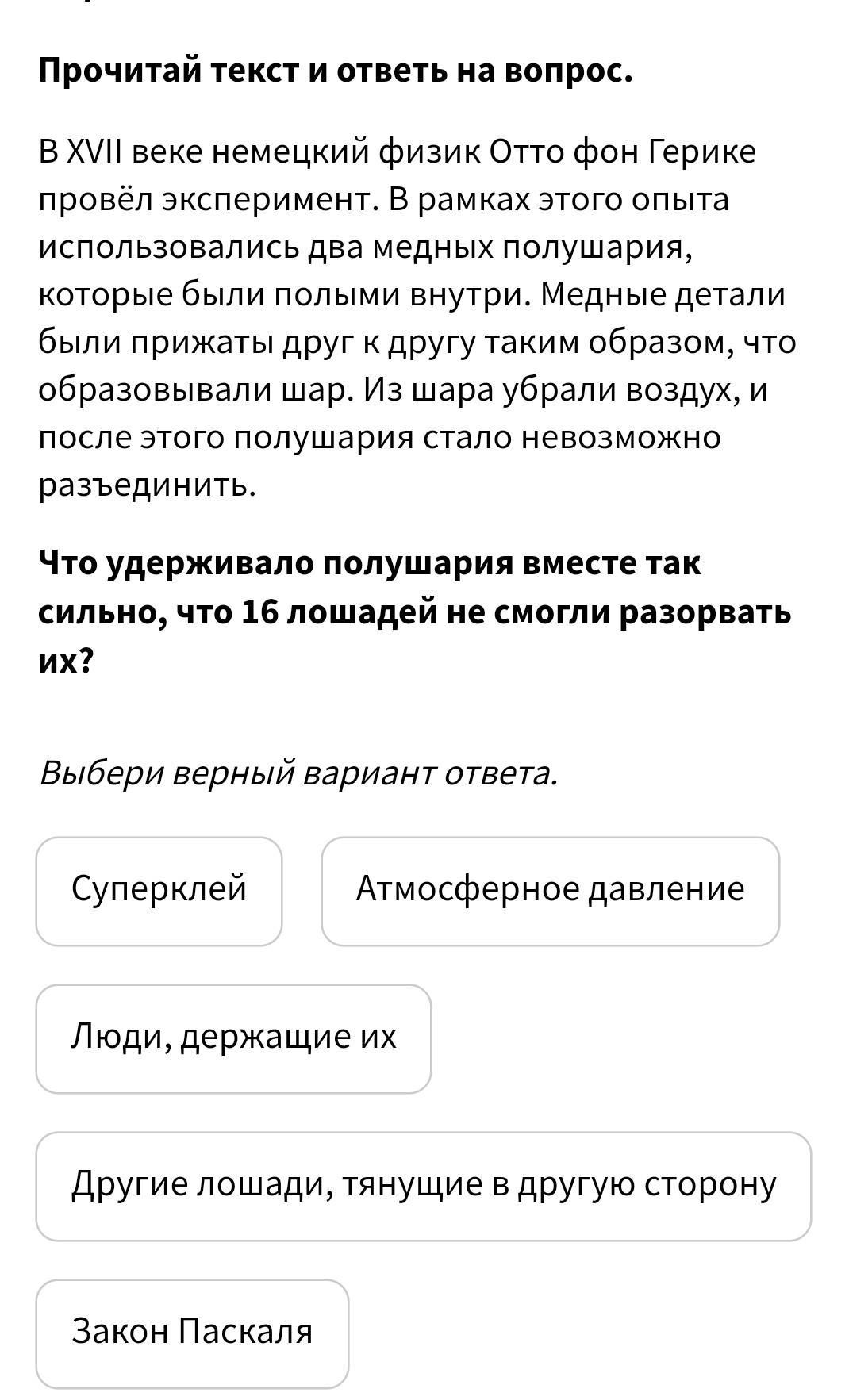The image size is (849, 1400).
Task: Select the answer Суперклей
Action: [x=159, y=891]
